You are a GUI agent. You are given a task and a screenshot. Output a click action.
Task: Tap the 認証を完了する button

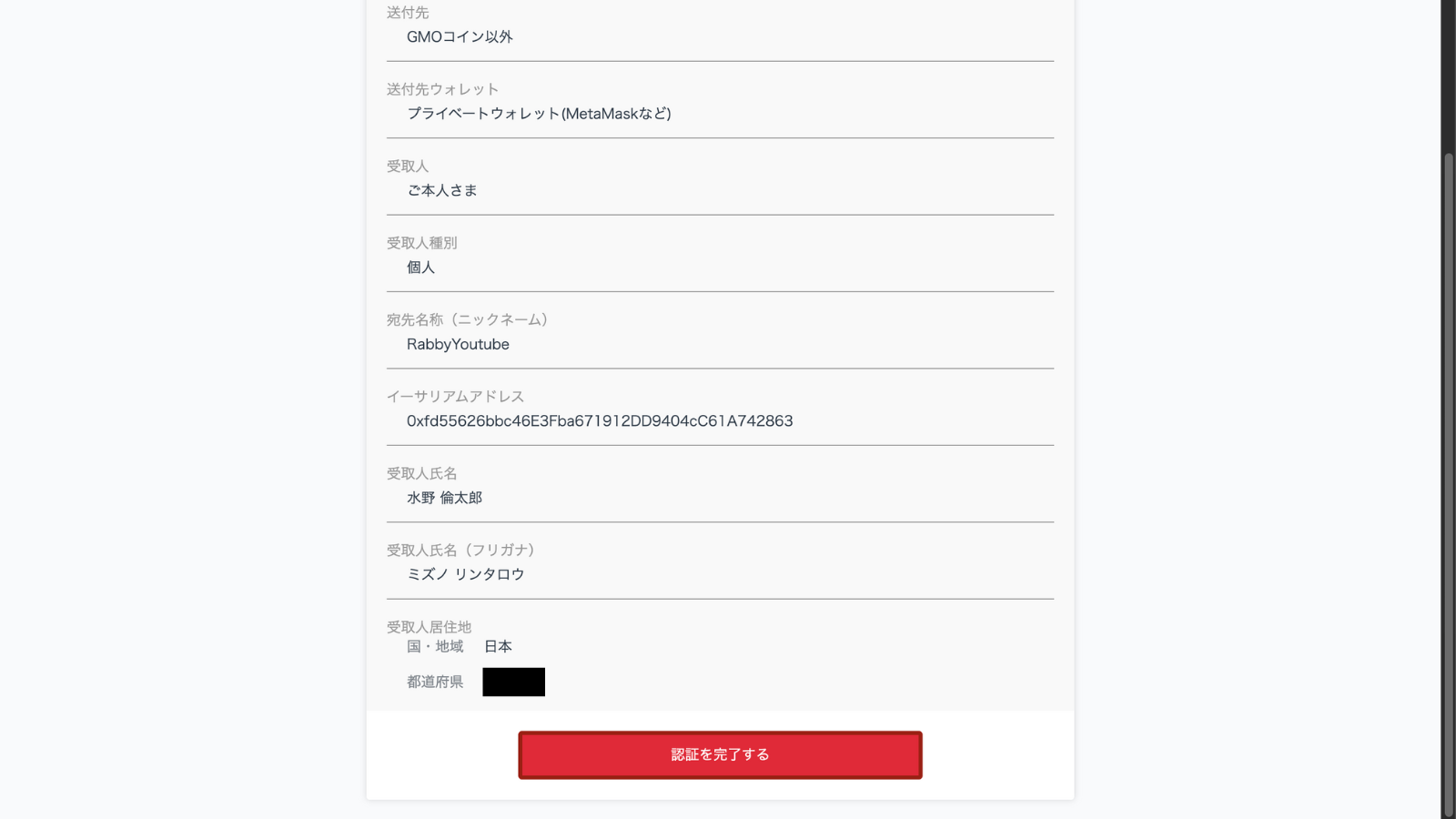720,754
